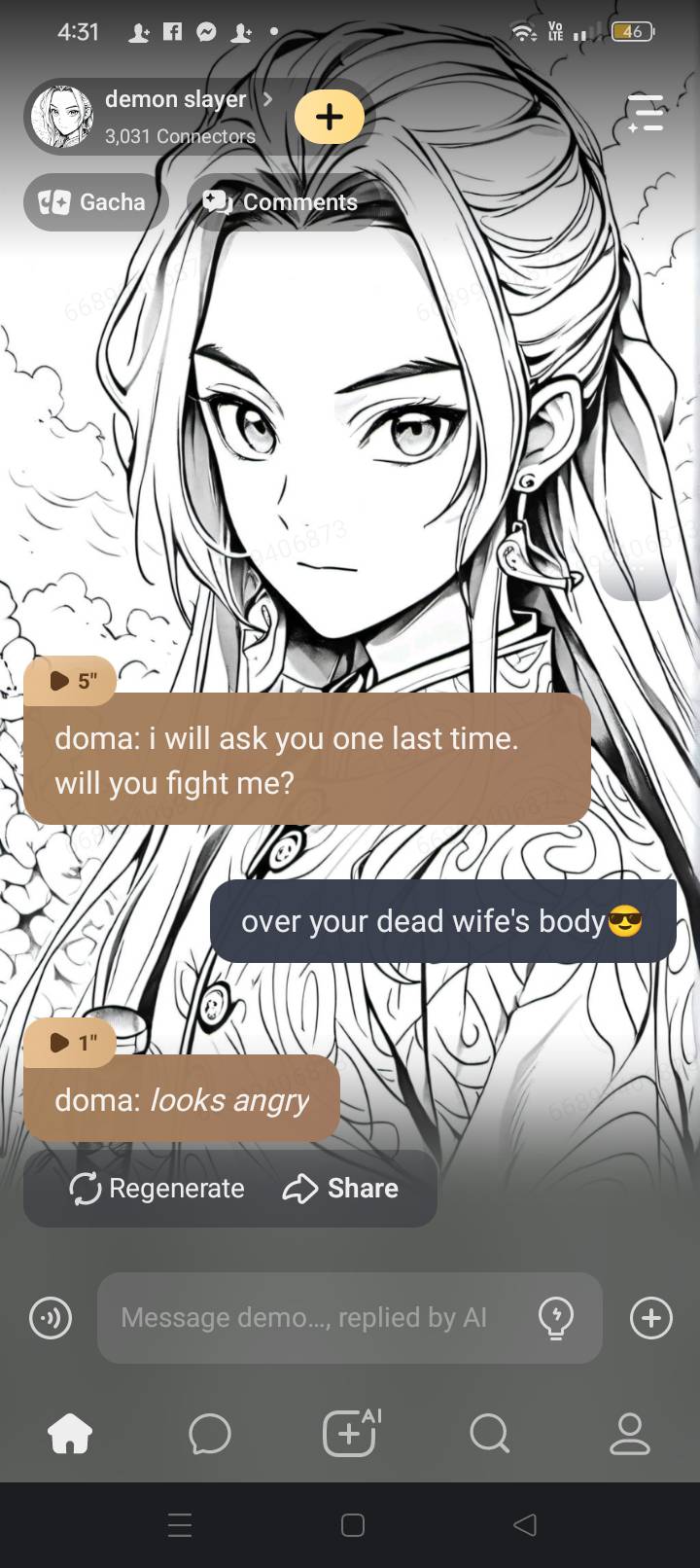
Task: Switch to the chats tab
Action: tap(210, 1434)
